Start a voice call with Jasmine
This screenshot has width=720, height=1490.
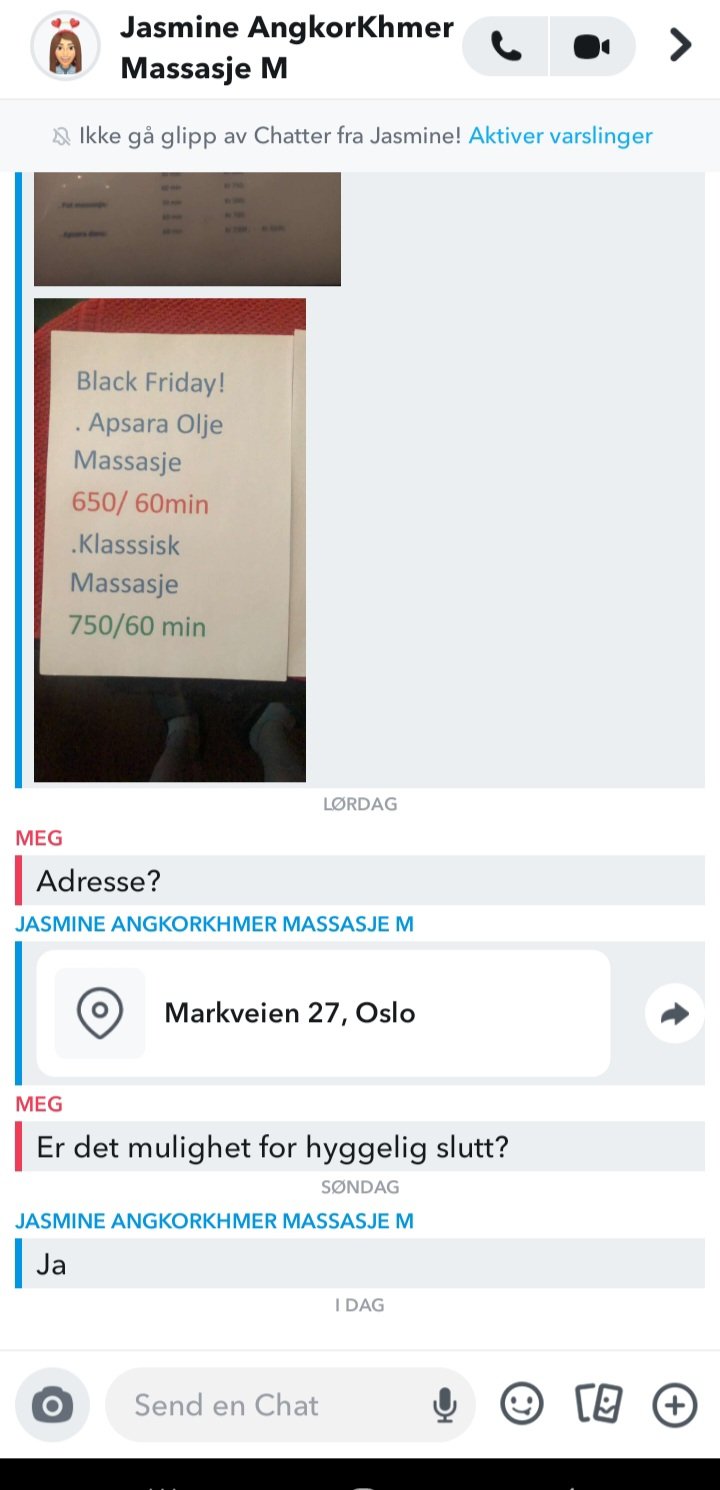506,46
